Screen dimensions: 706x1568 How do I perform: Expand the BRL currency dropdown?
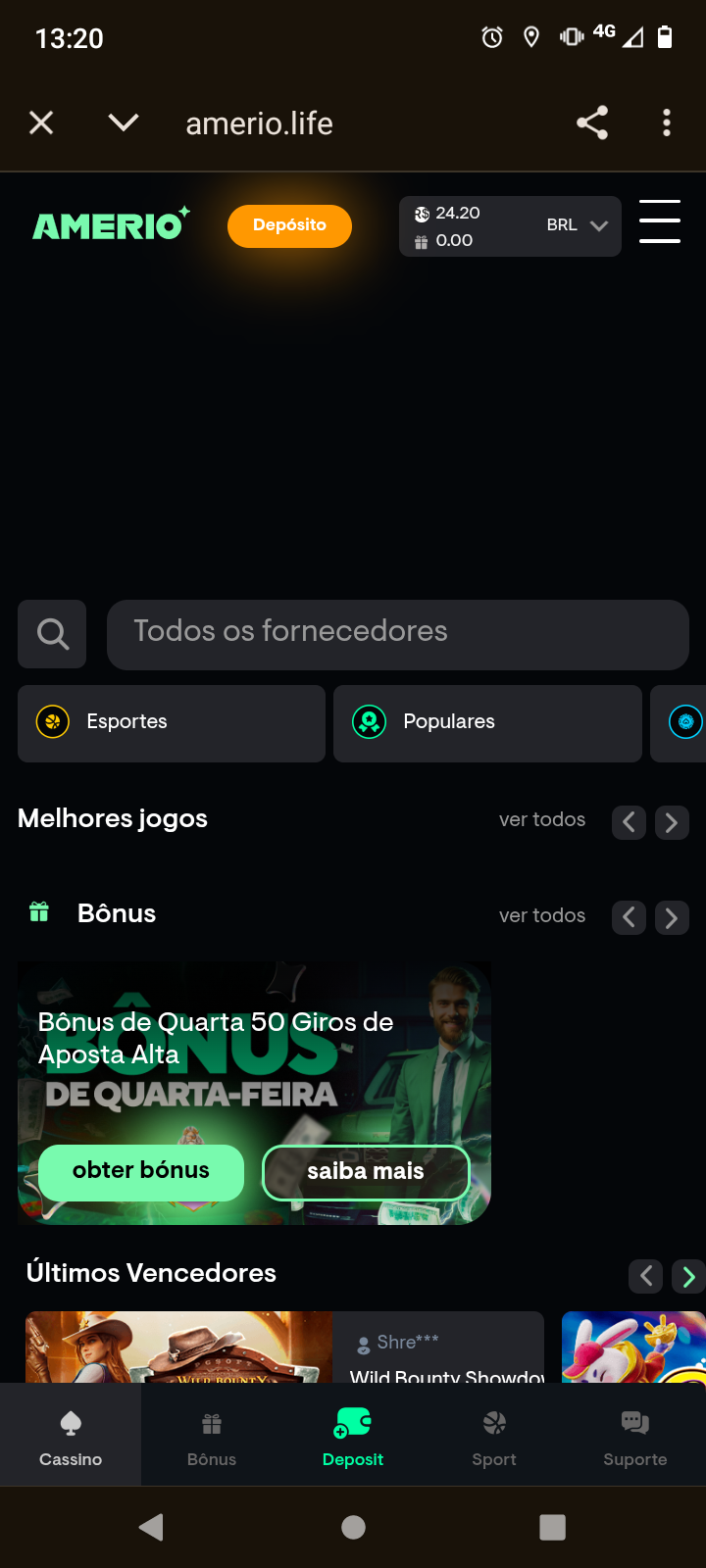(578, 225)
